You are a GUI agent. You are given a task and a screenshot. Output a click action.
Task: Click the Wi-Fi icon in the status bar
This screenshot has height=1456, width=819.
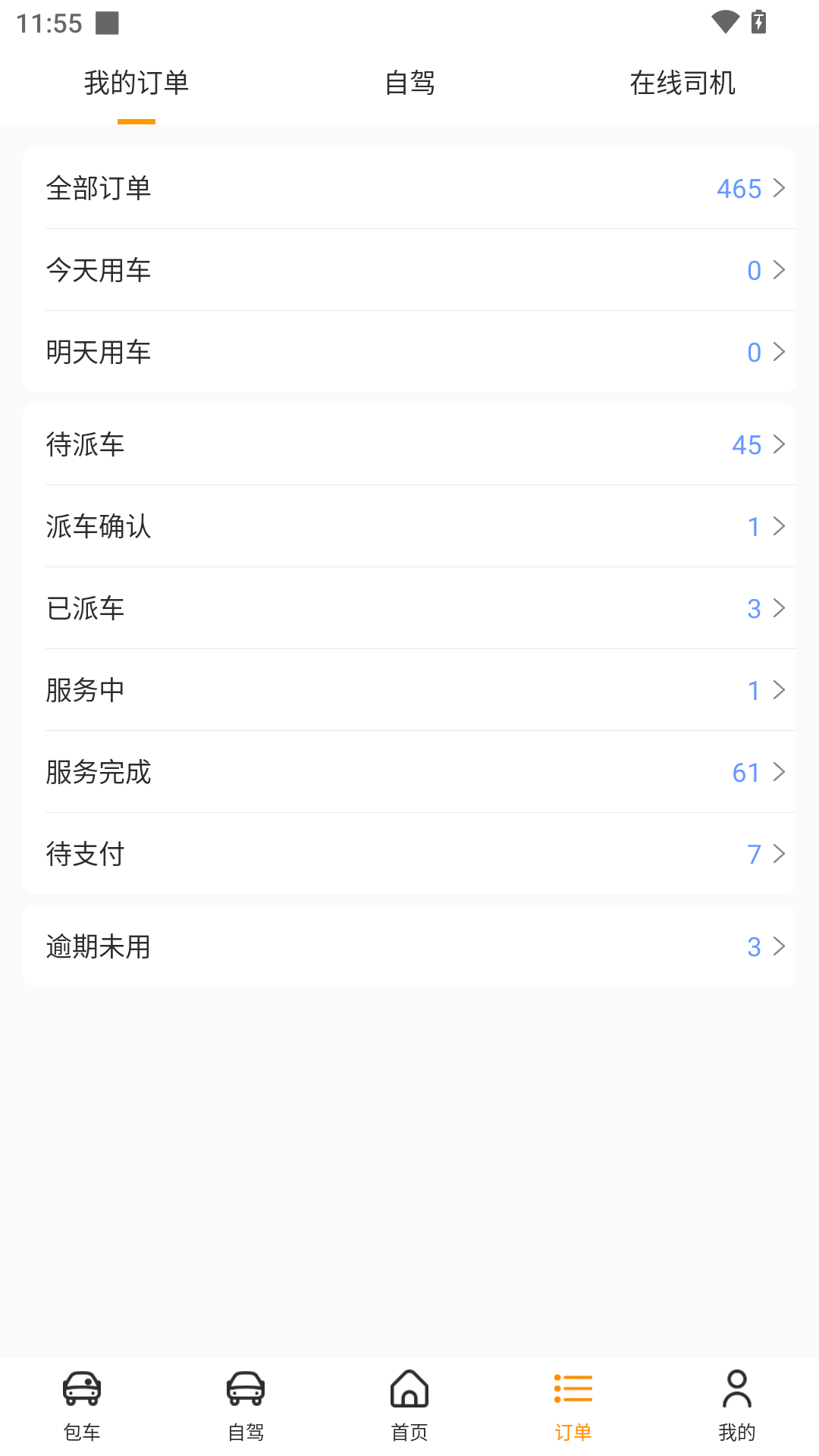click(x=726, y=22)
